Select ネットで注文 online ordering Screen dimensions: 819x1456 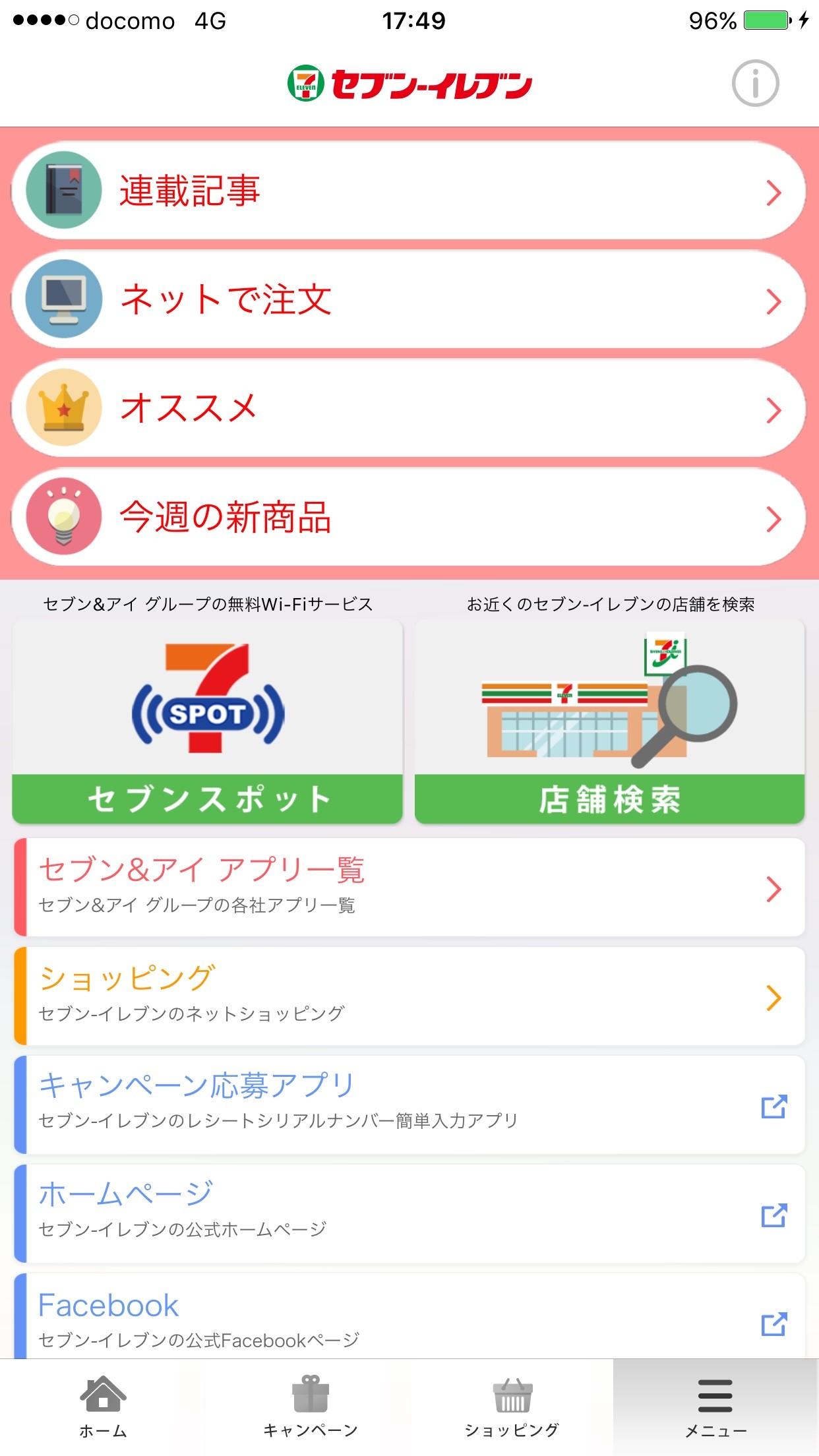[x=409, y=299]
